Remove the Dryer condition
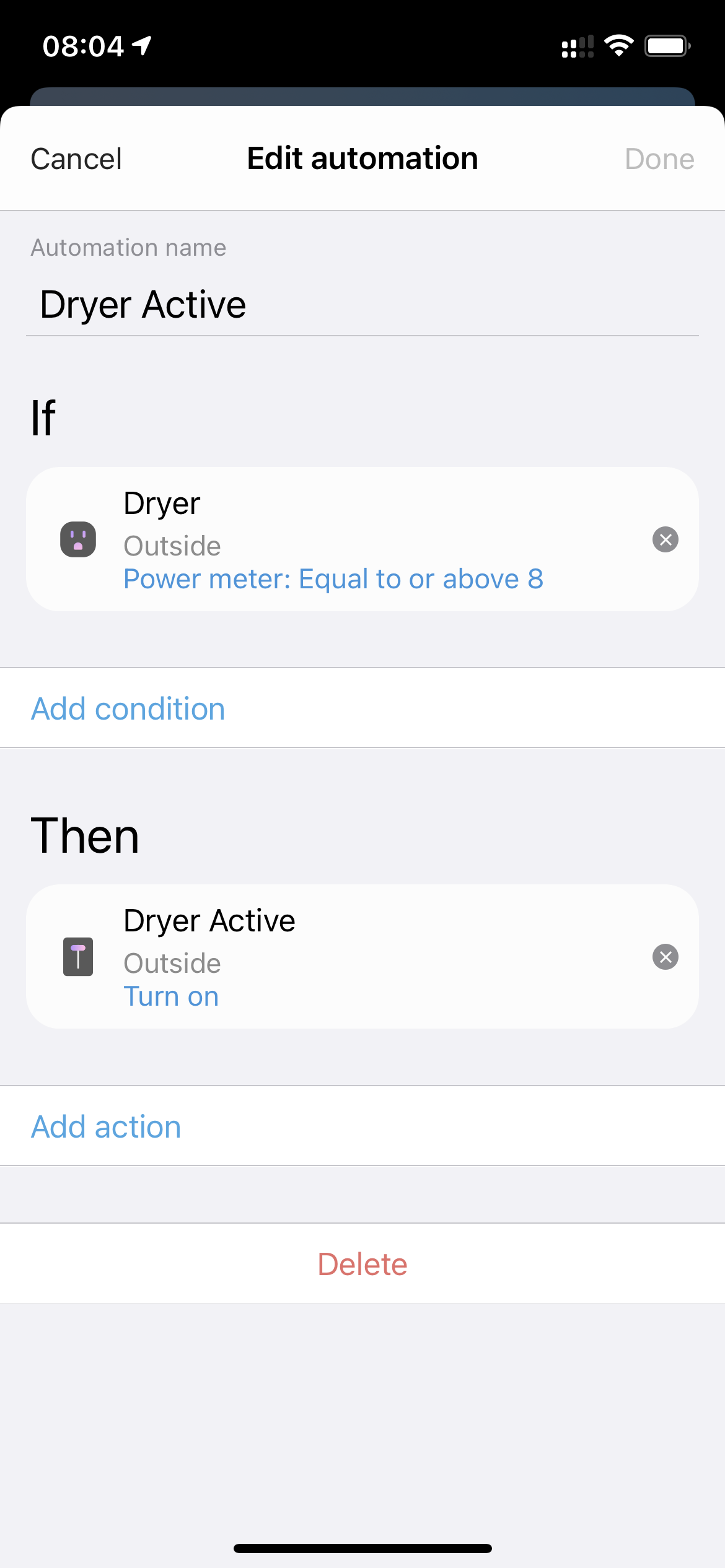This screenshot has height=1568, width=725. [x=666, y=539]
